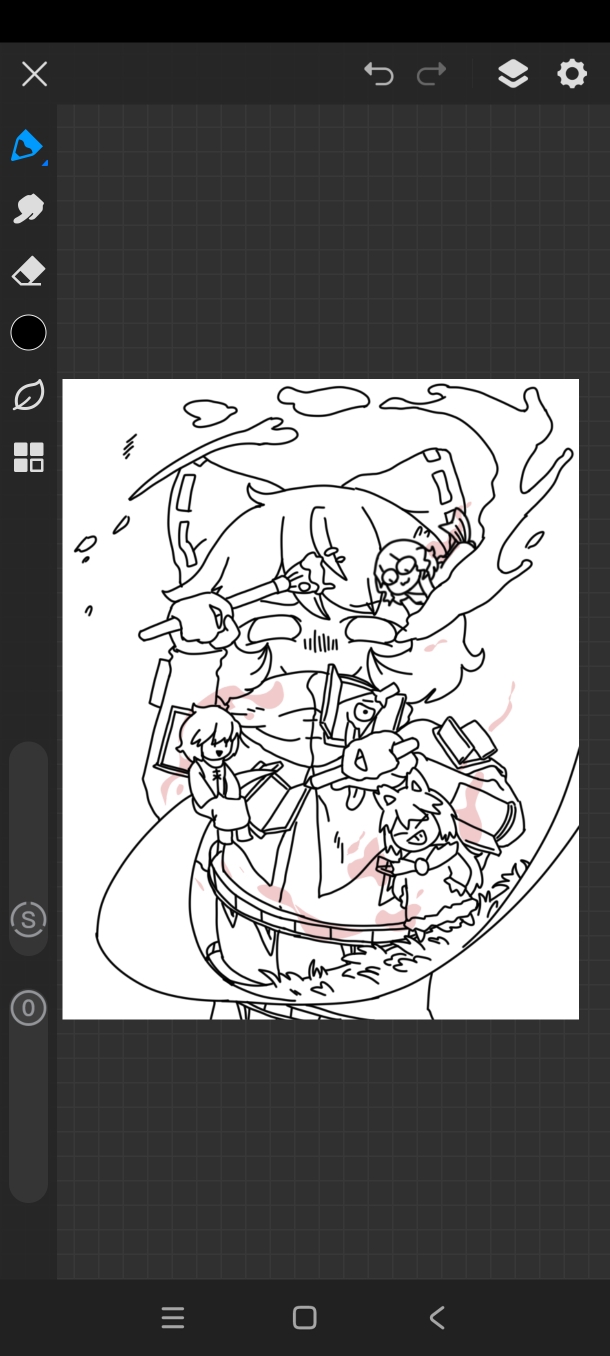This screenshot has width=610, height=1356.
Task: Tap the system back button
Action: point(437,1317)
